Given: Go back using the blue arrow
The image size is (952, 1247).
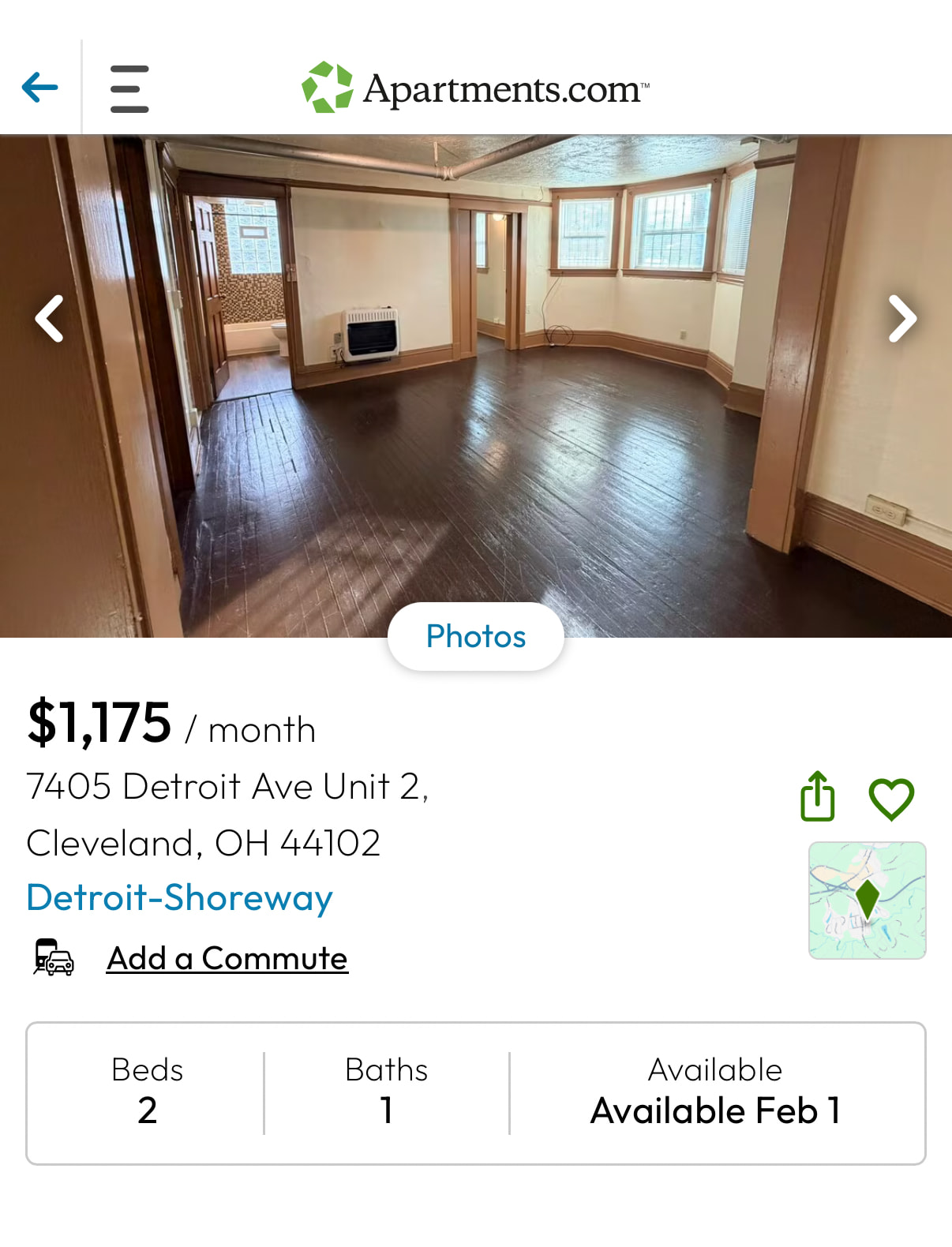Looking at the screenshot, I should click(x=40, y=87).
